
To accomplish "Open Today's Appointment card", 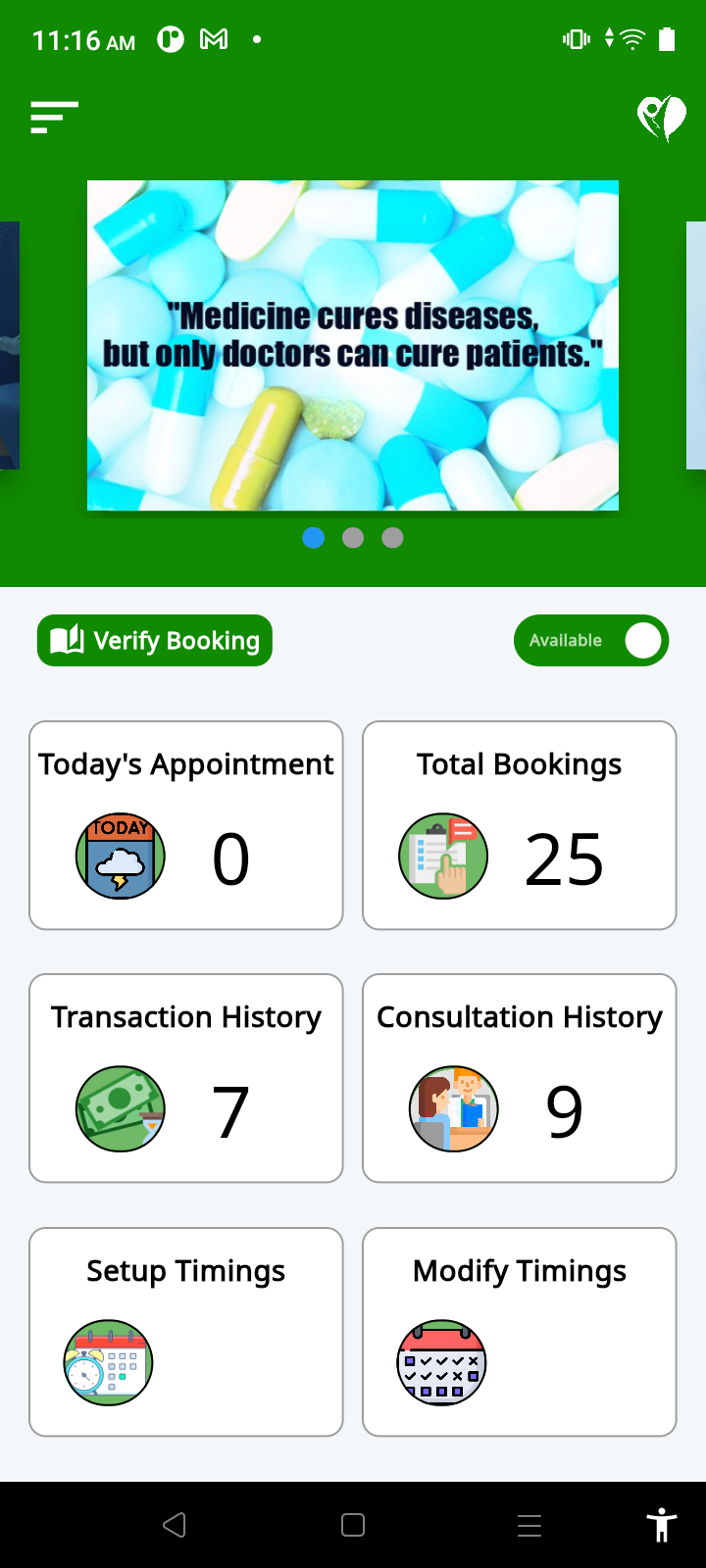I will (186, 825).
